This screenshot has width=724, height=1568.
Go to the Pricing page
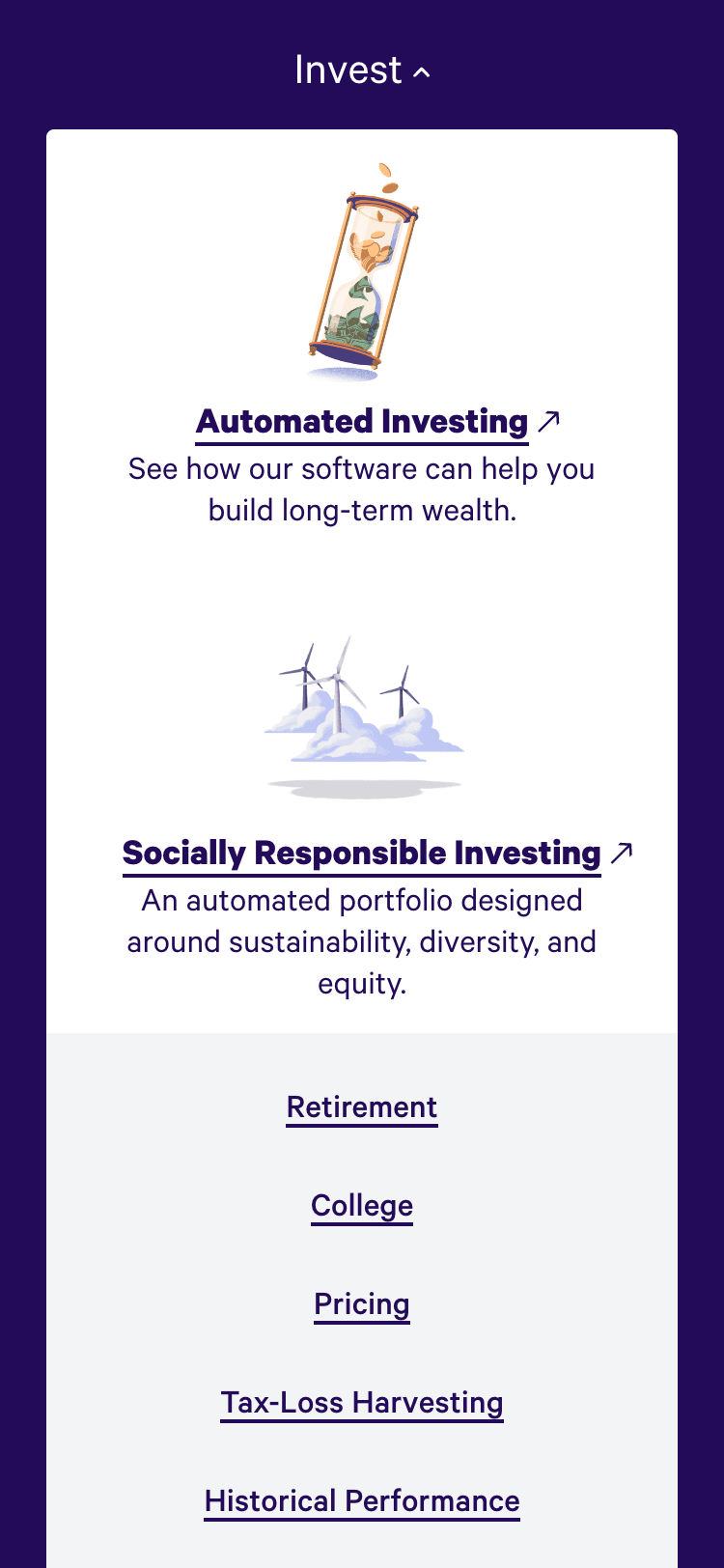[361, 1303]
